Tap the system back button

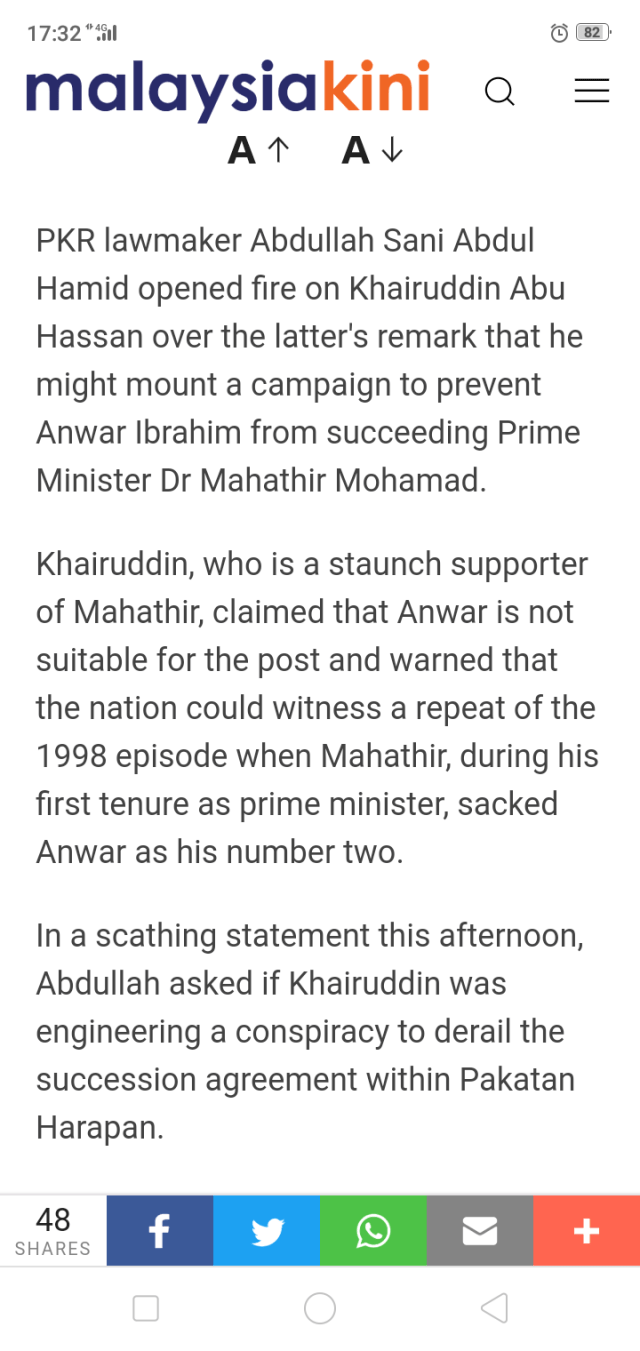point(494,1308)
